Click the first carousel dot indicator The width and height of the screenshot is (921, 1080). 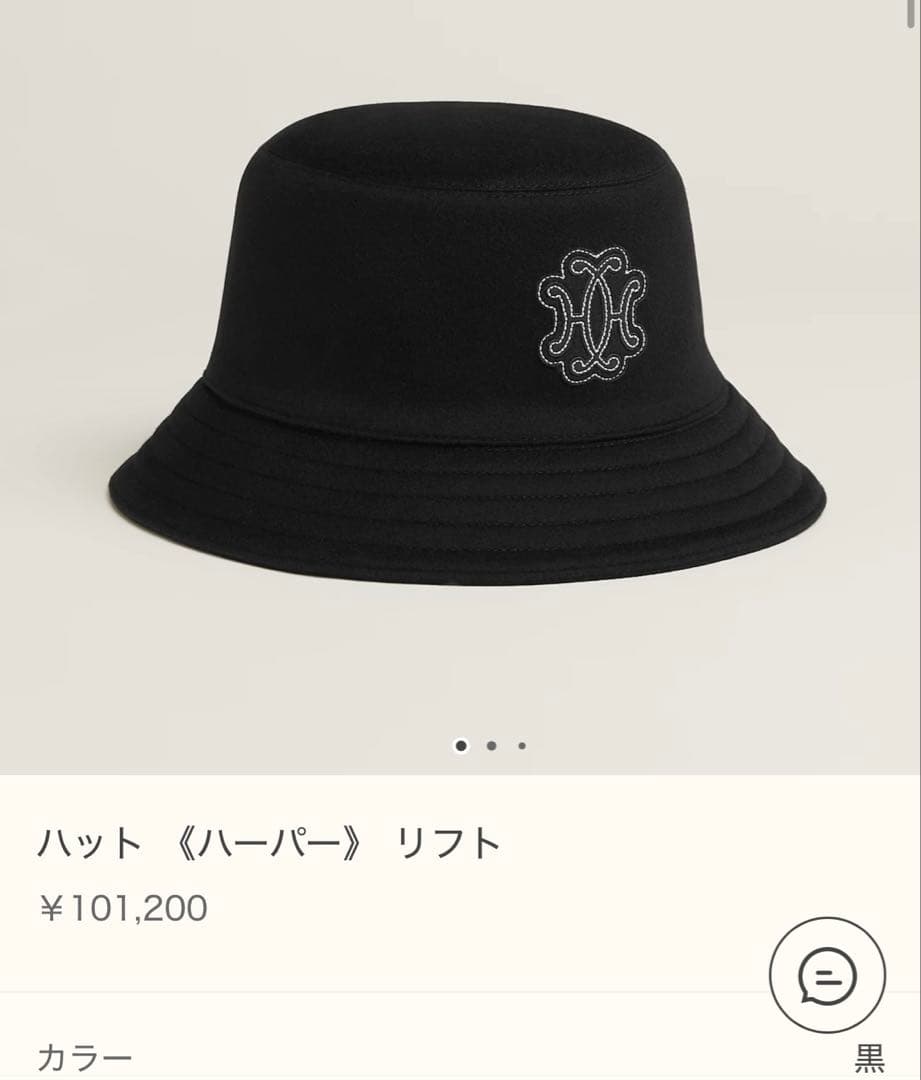pos(460,745)
